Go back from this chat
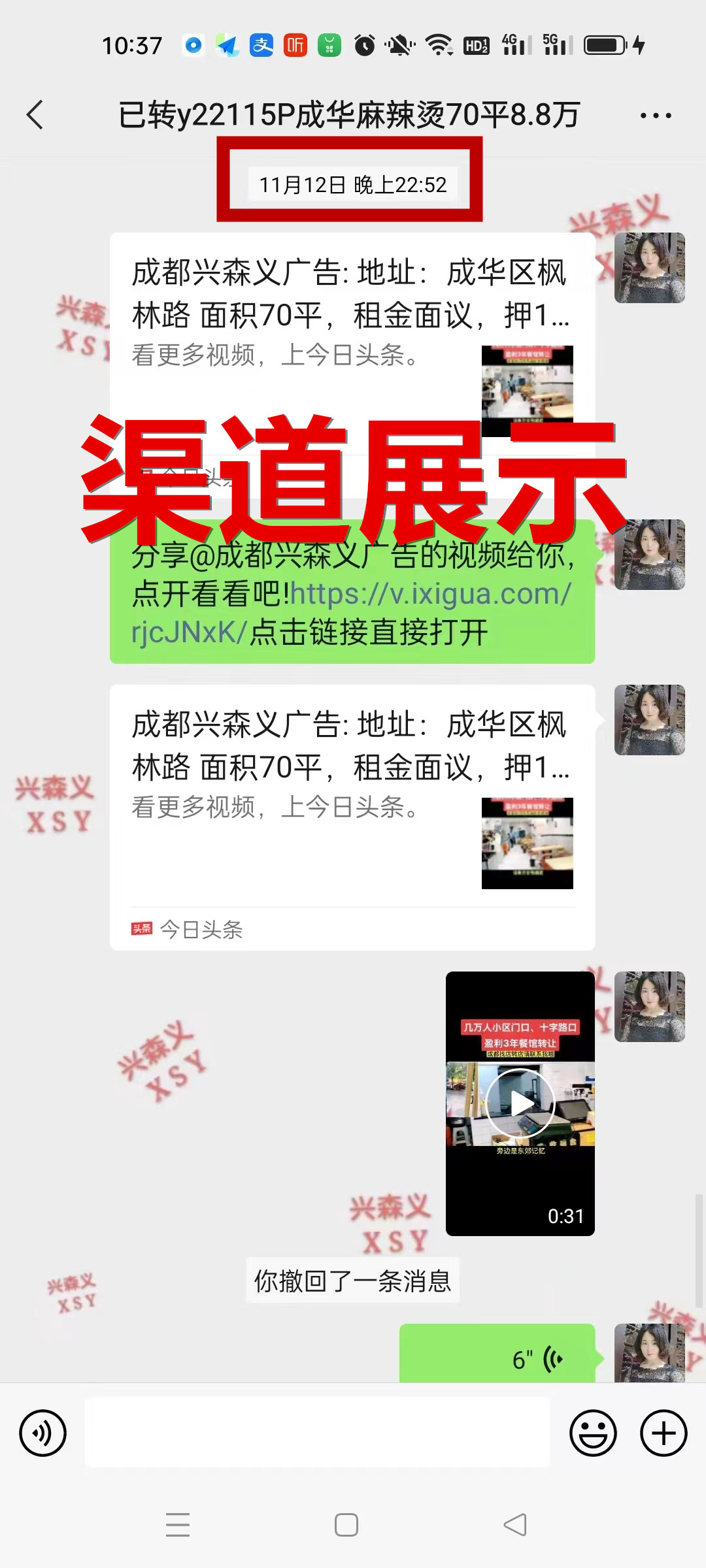Viewport: 706px width, 1568px height. (35, 115)
